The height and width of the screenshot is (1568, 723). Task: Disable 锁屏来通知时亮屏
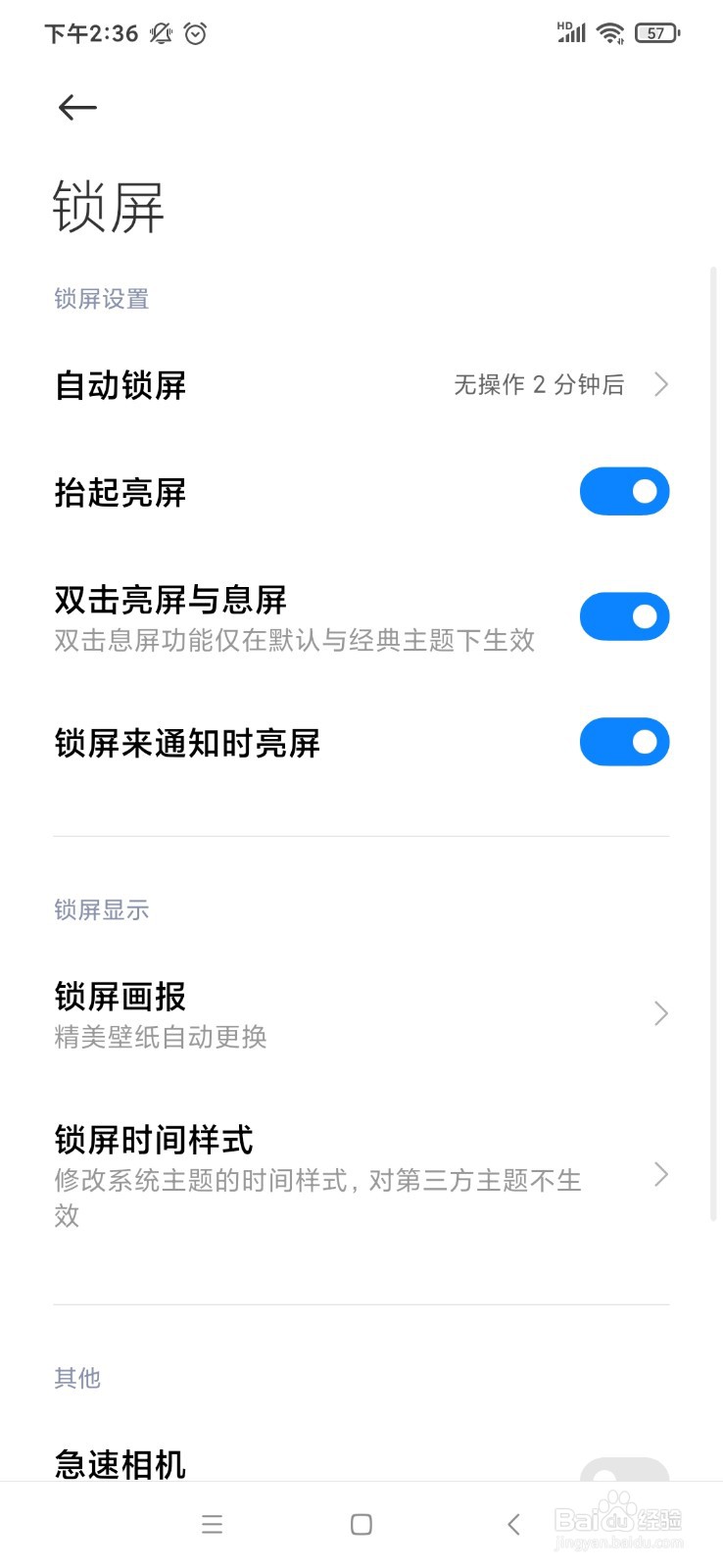point(624,742)
